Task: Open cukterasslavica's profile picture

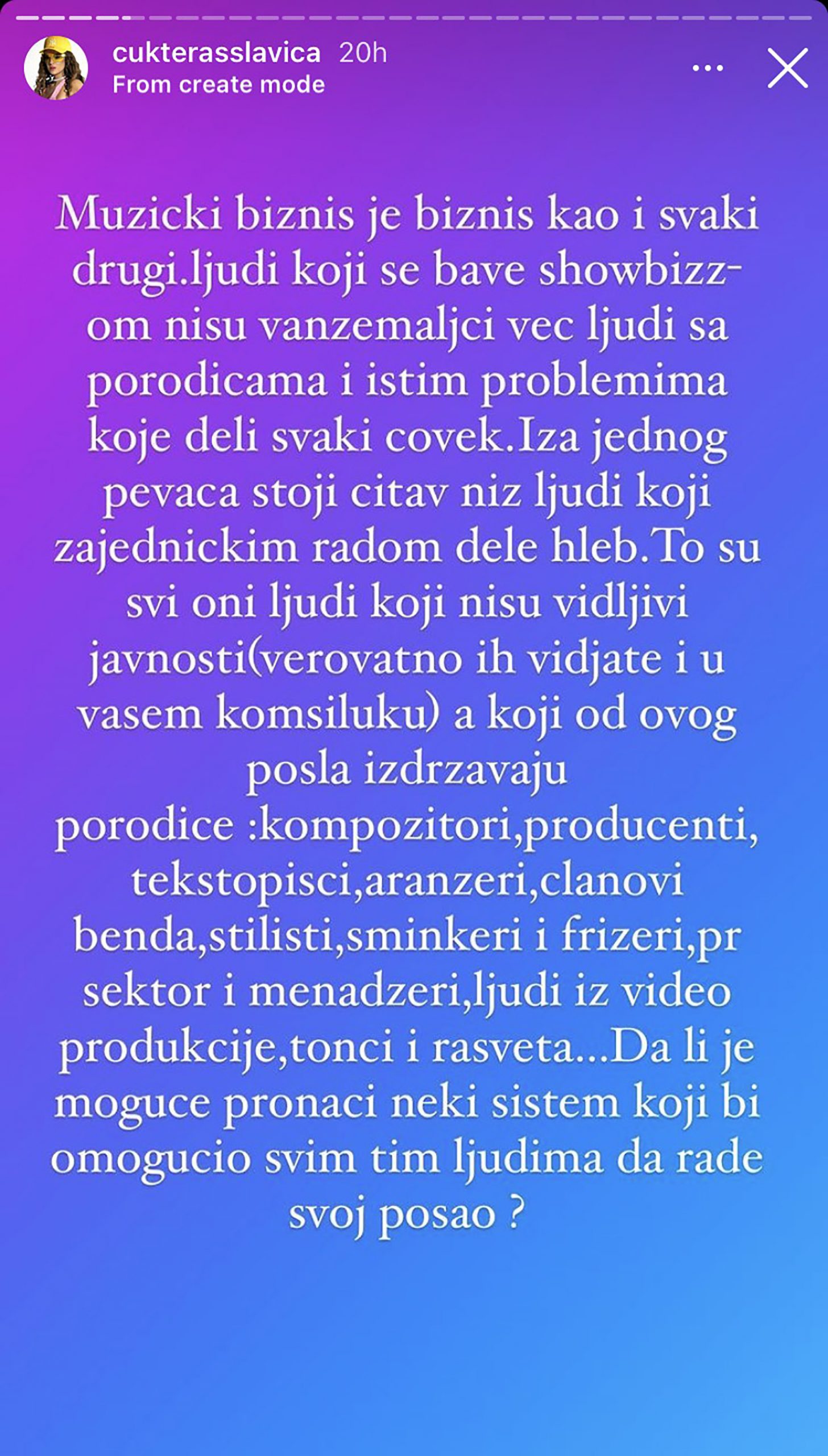Action: (56, 68)
